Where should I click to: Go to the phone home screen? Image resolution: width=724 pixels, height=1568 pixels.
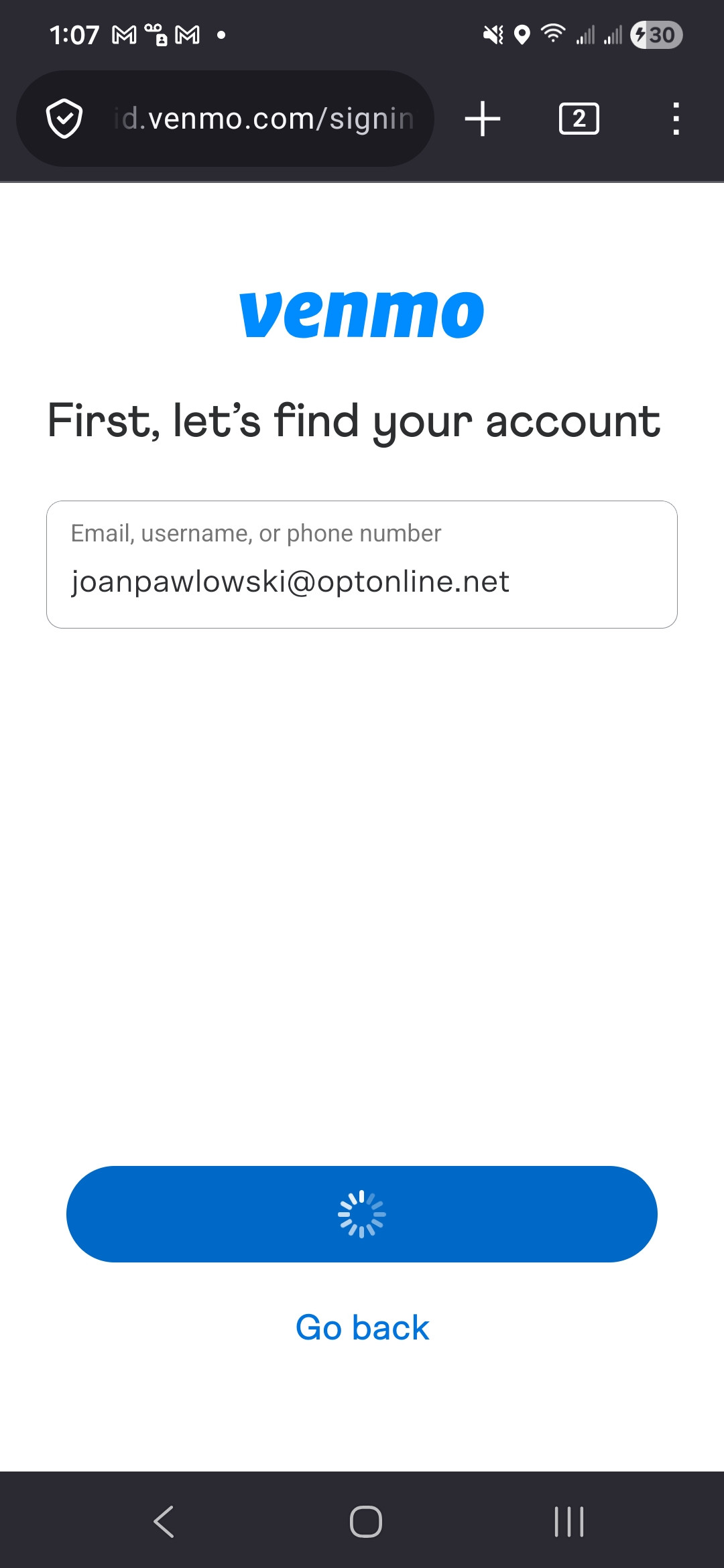pos(365,1521)
